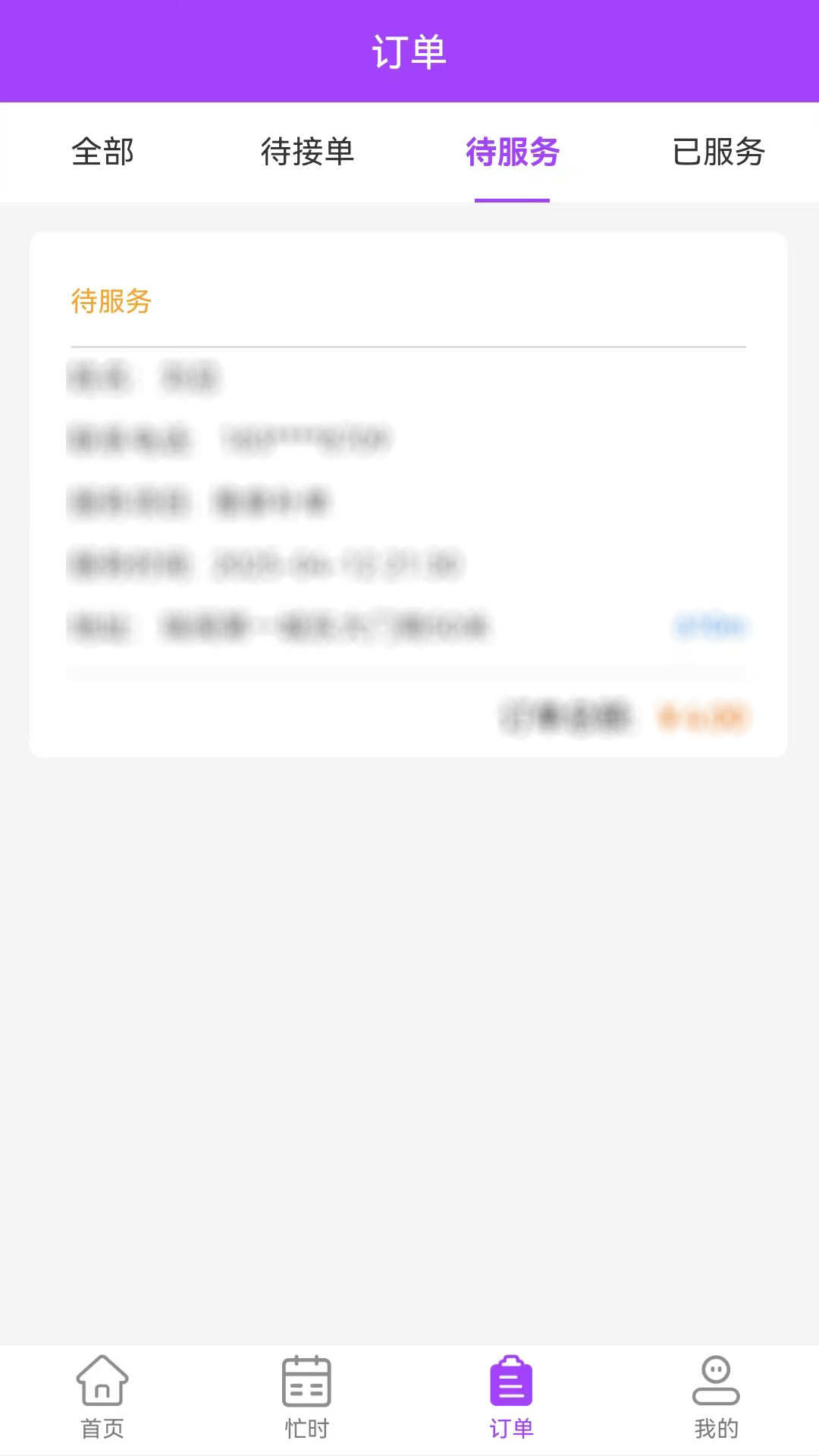Click the 待服务 status label on the card
819x1456 pixels.
(x=111, y=301)
